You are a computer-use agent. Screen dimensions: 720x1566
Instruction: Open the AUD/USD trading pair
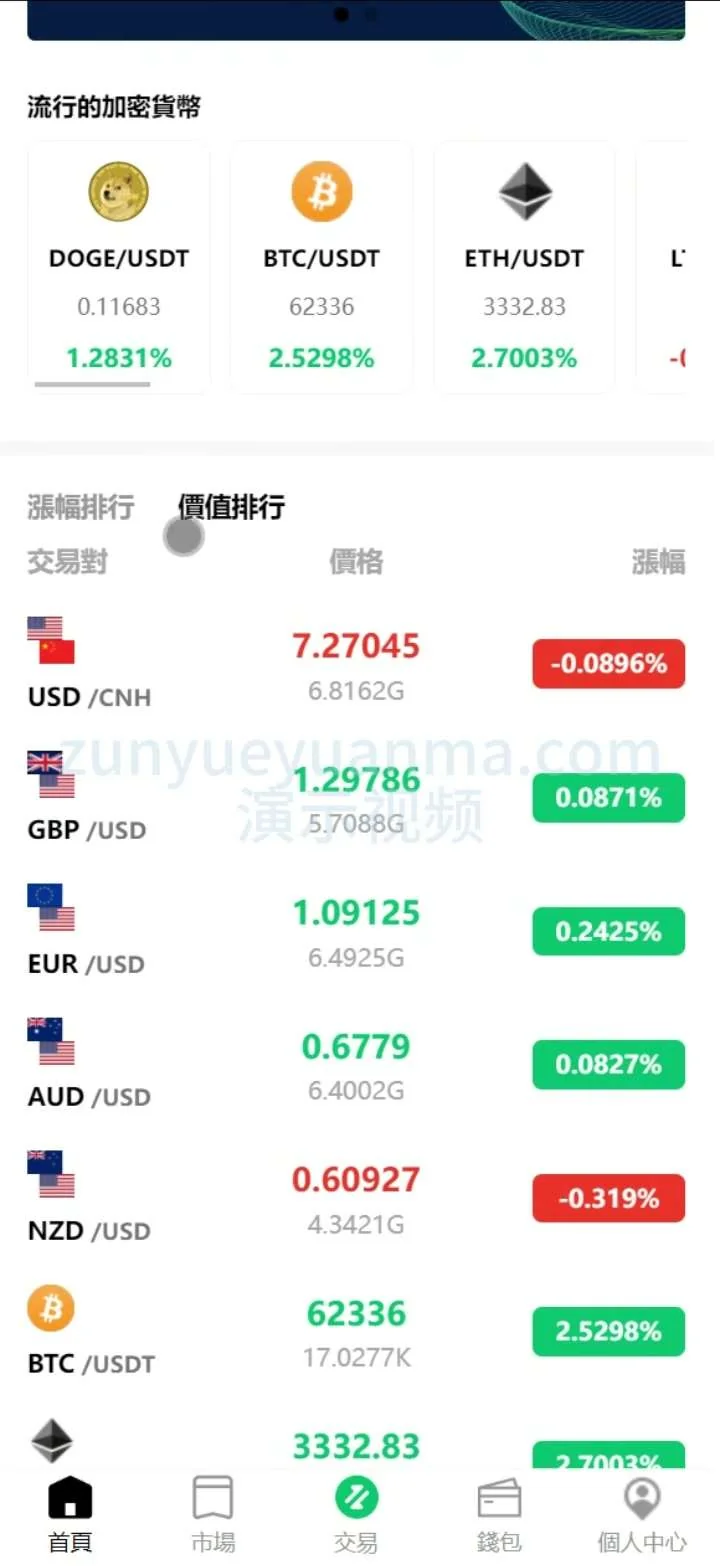(x=356, y=1065)
